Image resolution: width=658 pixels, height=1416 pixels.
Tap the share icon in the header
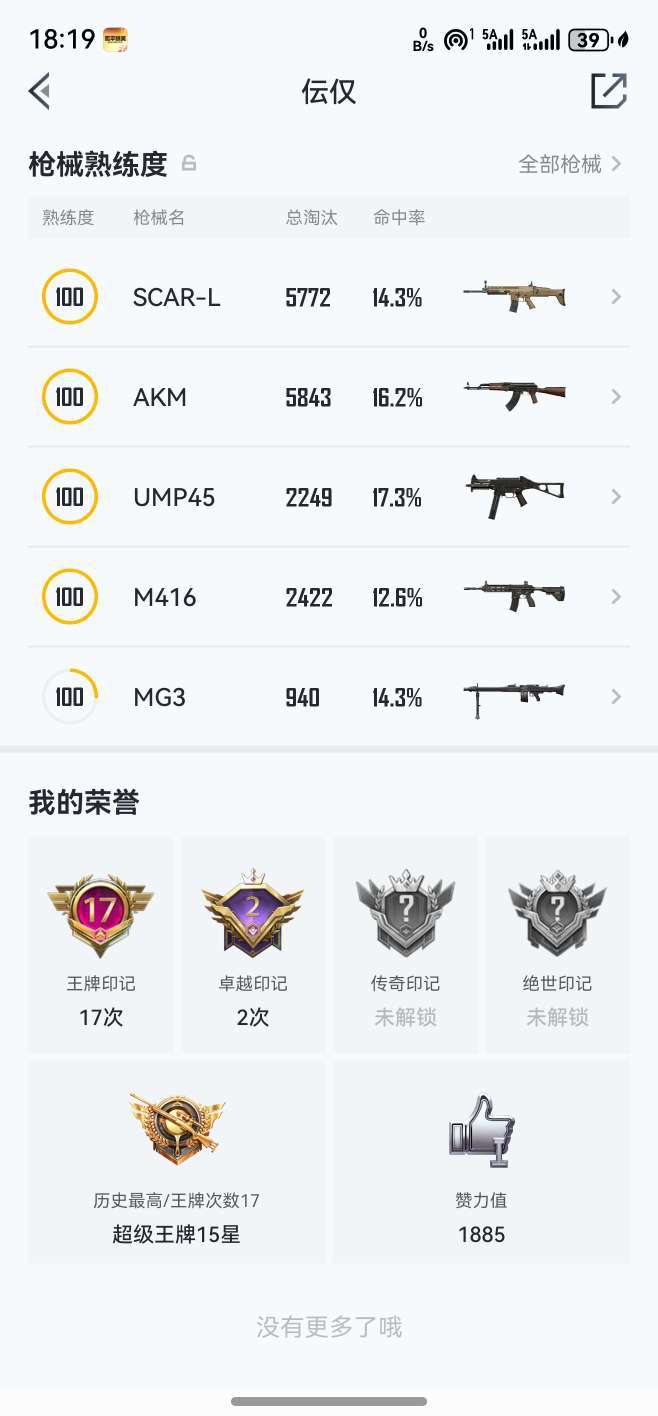(608, 91)
